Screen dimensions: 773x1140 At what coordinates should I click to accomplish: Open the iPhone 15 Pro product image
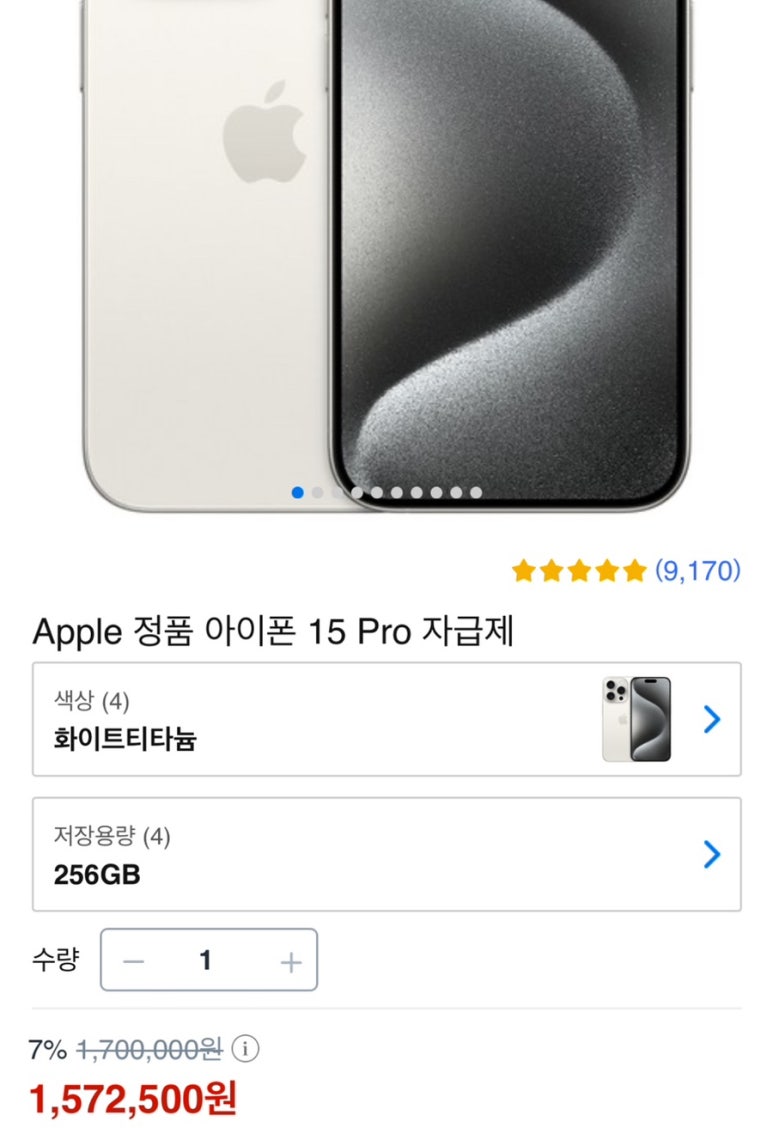pos(386,250)
